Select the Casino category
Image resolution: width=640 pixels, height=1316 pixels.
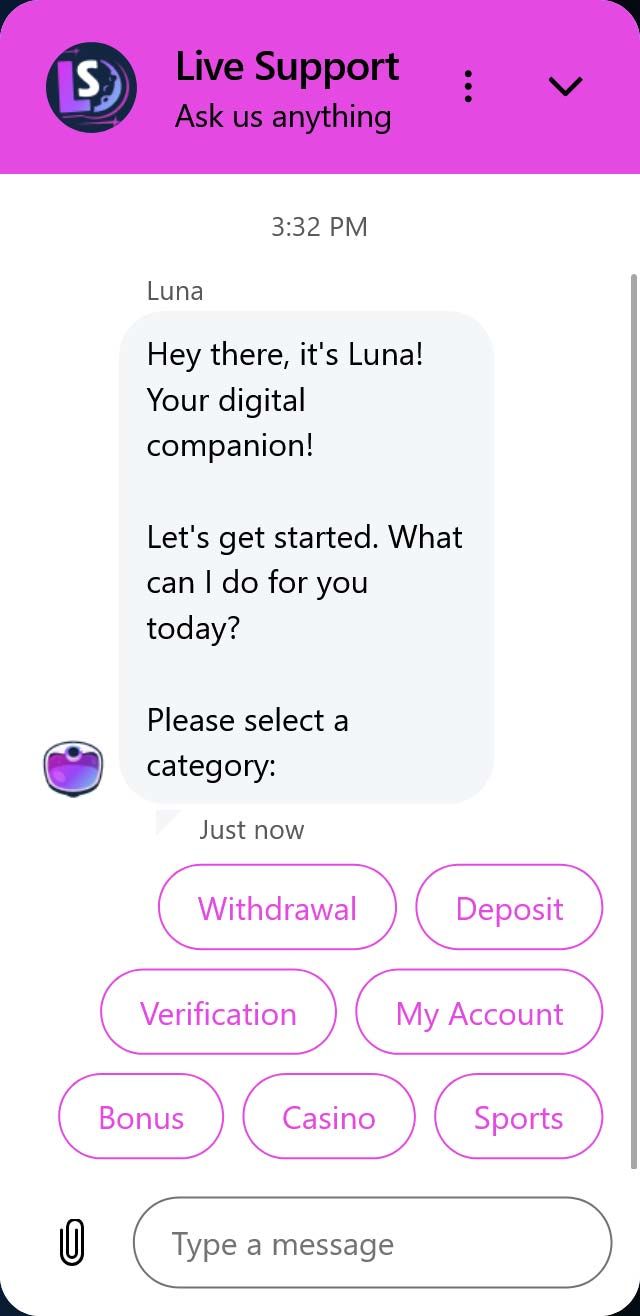click(329, 1117)
